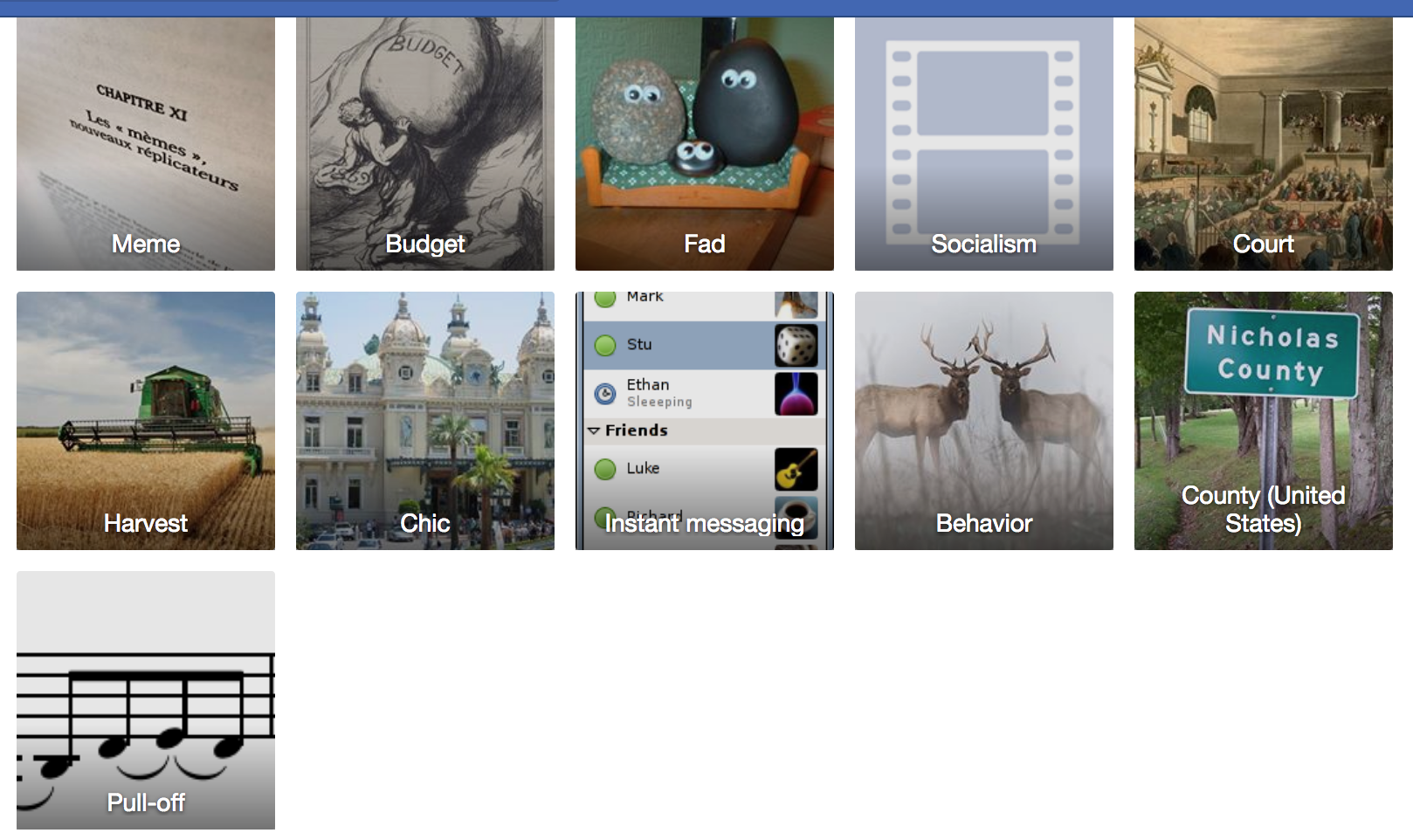View the Fad topic
This screenshot has height=840, width=1413.
[705, 144]
